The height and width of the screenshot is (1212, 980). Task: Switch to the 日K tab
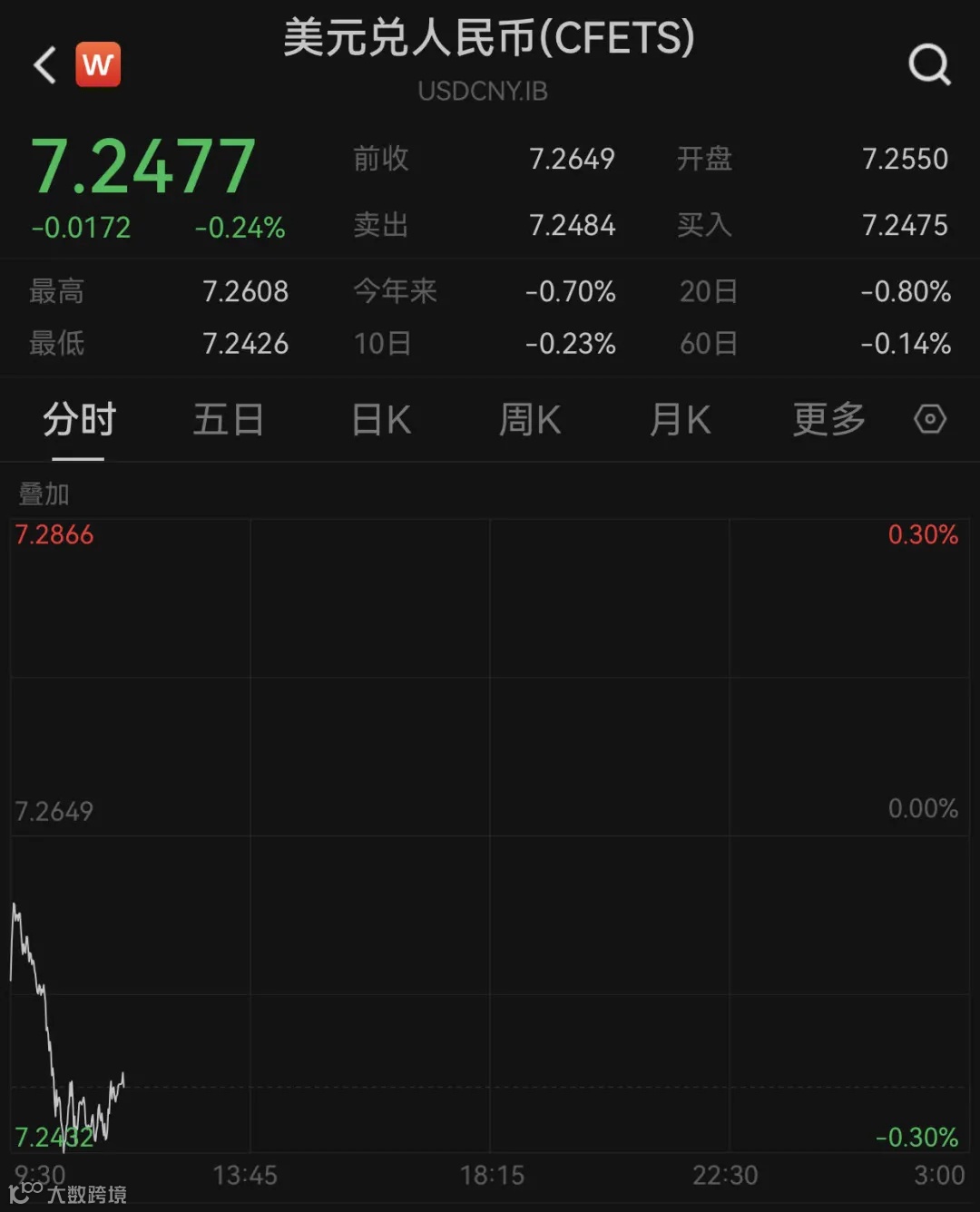tap(380, 419)
